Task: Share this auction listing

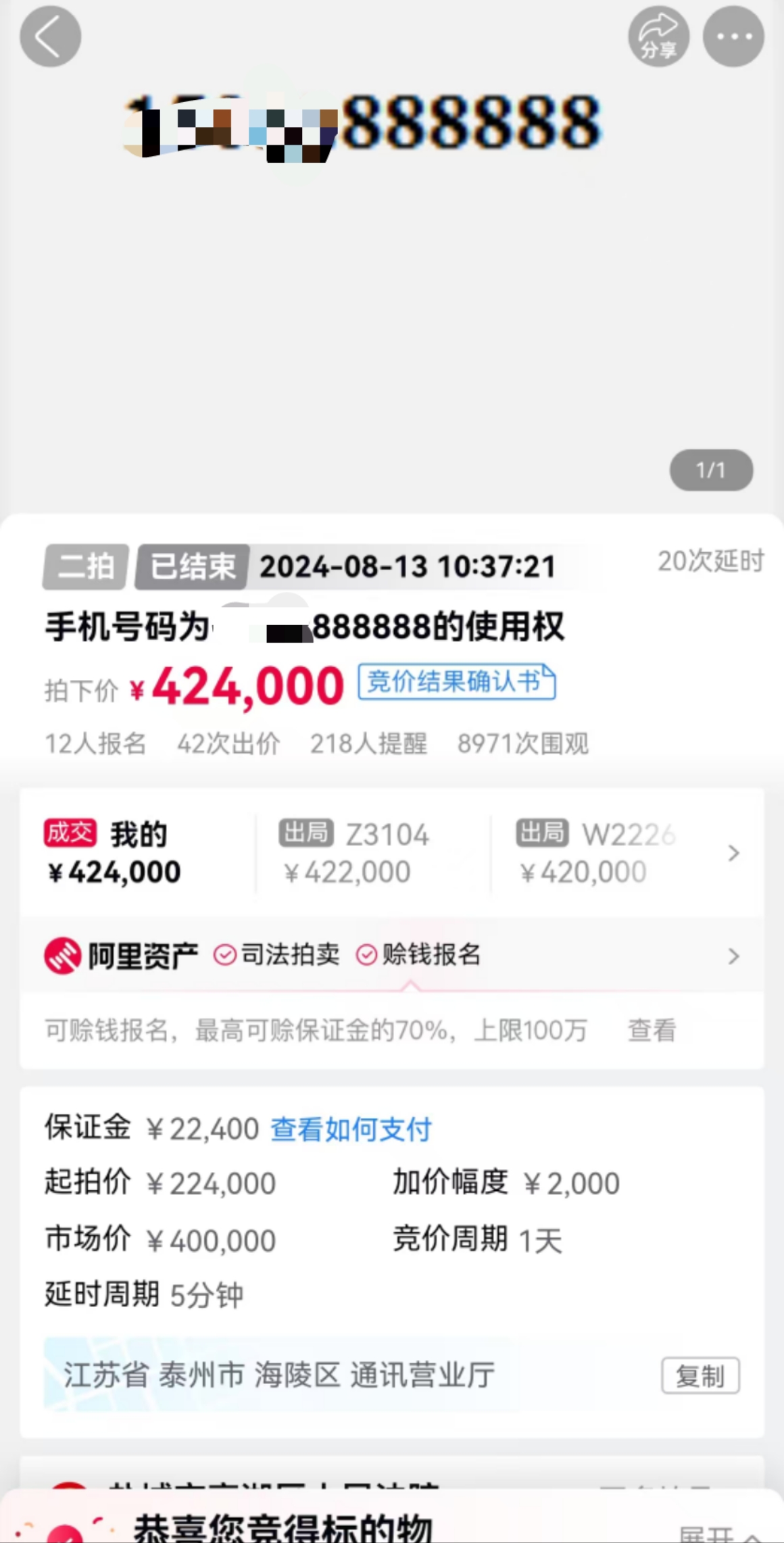Action: [658, 37]
